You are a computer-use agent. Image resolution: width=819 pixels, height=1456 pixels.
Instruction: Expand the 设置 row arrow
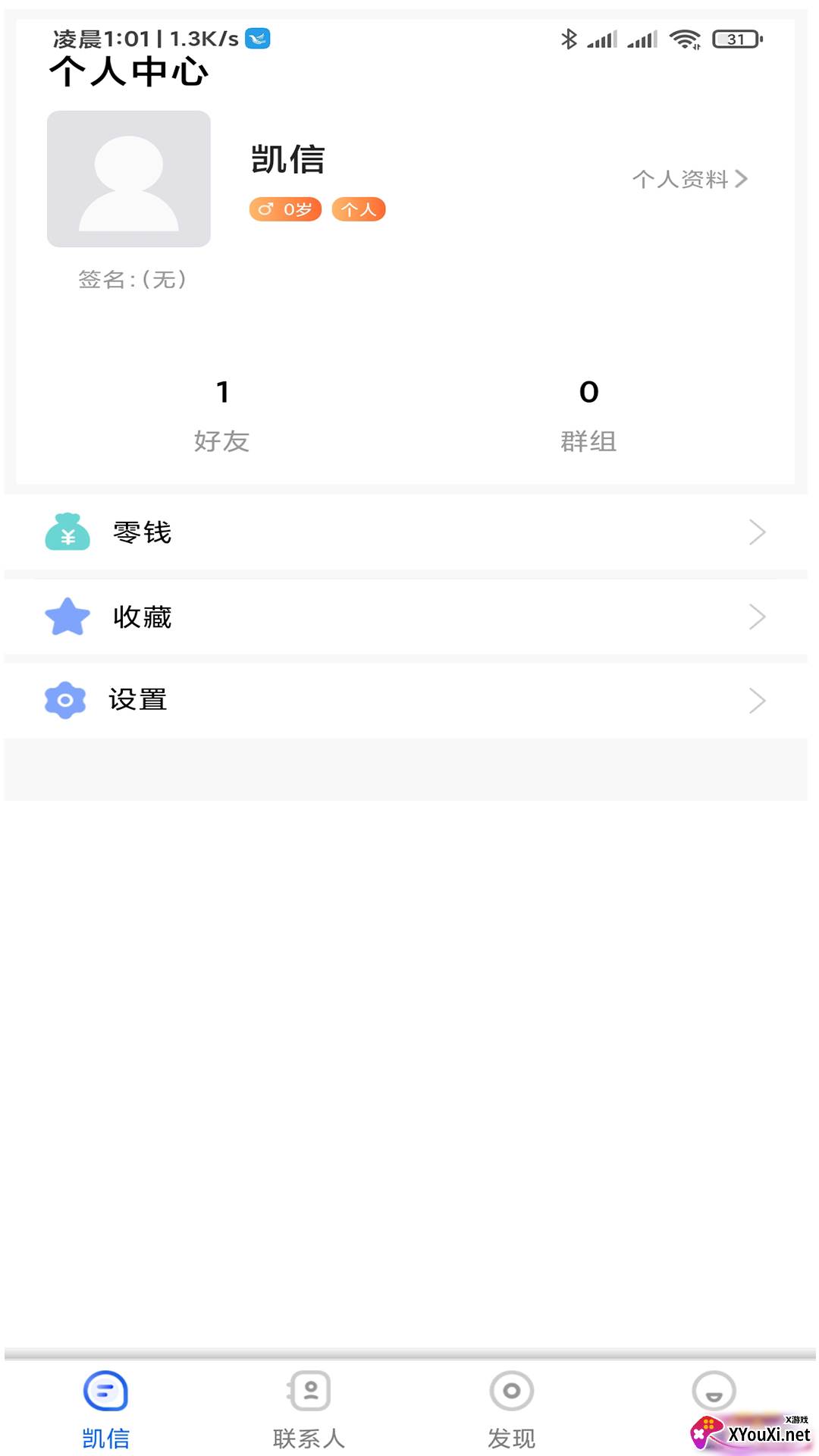click(756, 699)
